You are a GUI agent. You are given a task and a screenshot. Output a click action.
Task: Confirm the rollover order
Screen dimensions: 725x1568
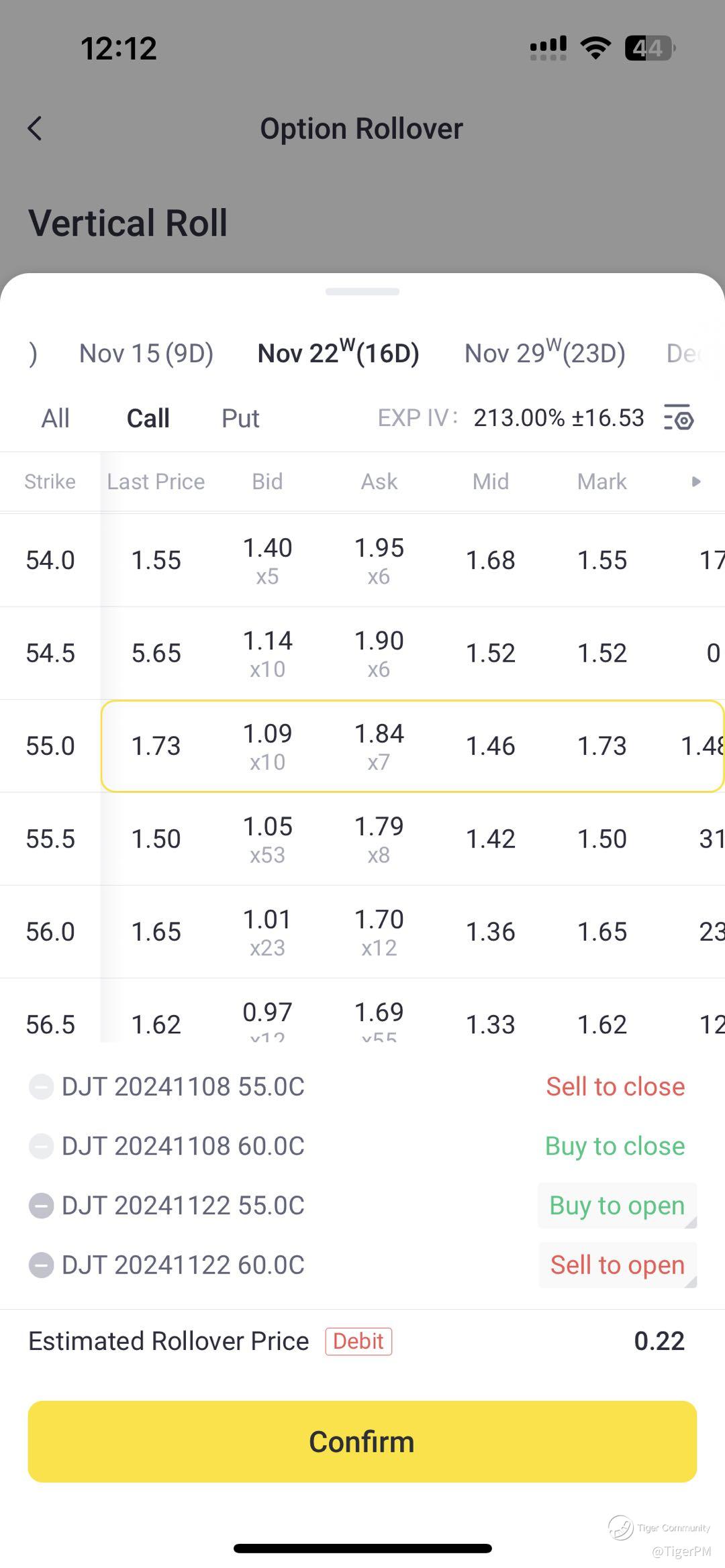click(x=362, y=1442)
